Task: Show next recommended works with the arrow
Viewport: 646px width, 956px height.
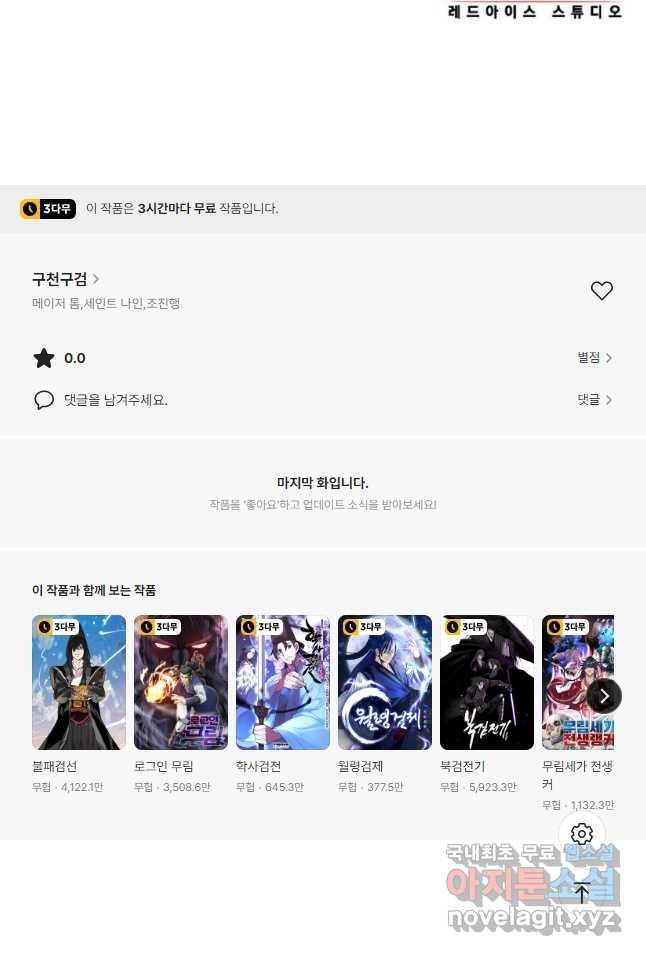Action: click(x=604, y=696)
